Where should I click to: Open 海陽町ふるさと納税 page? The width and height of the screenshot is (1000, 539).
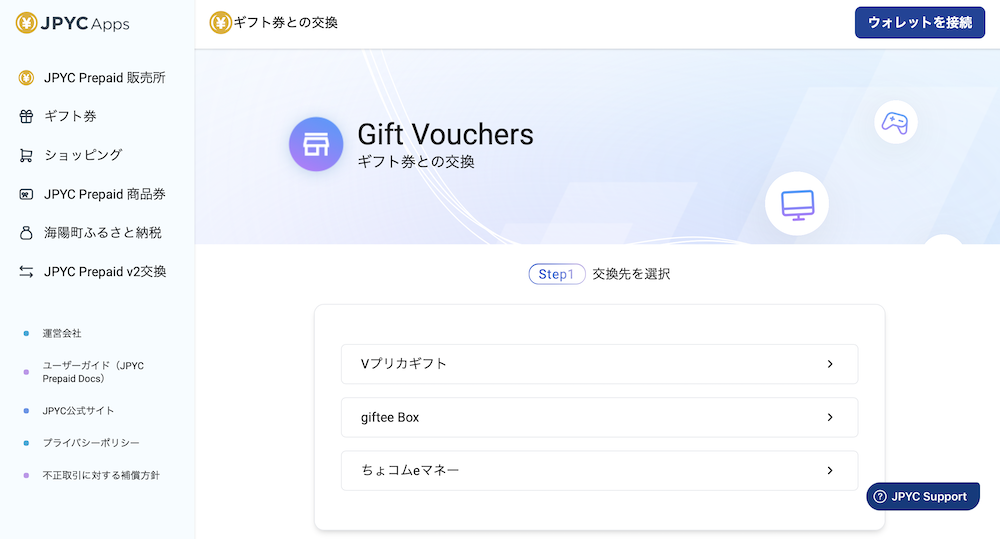coord(102,233)
